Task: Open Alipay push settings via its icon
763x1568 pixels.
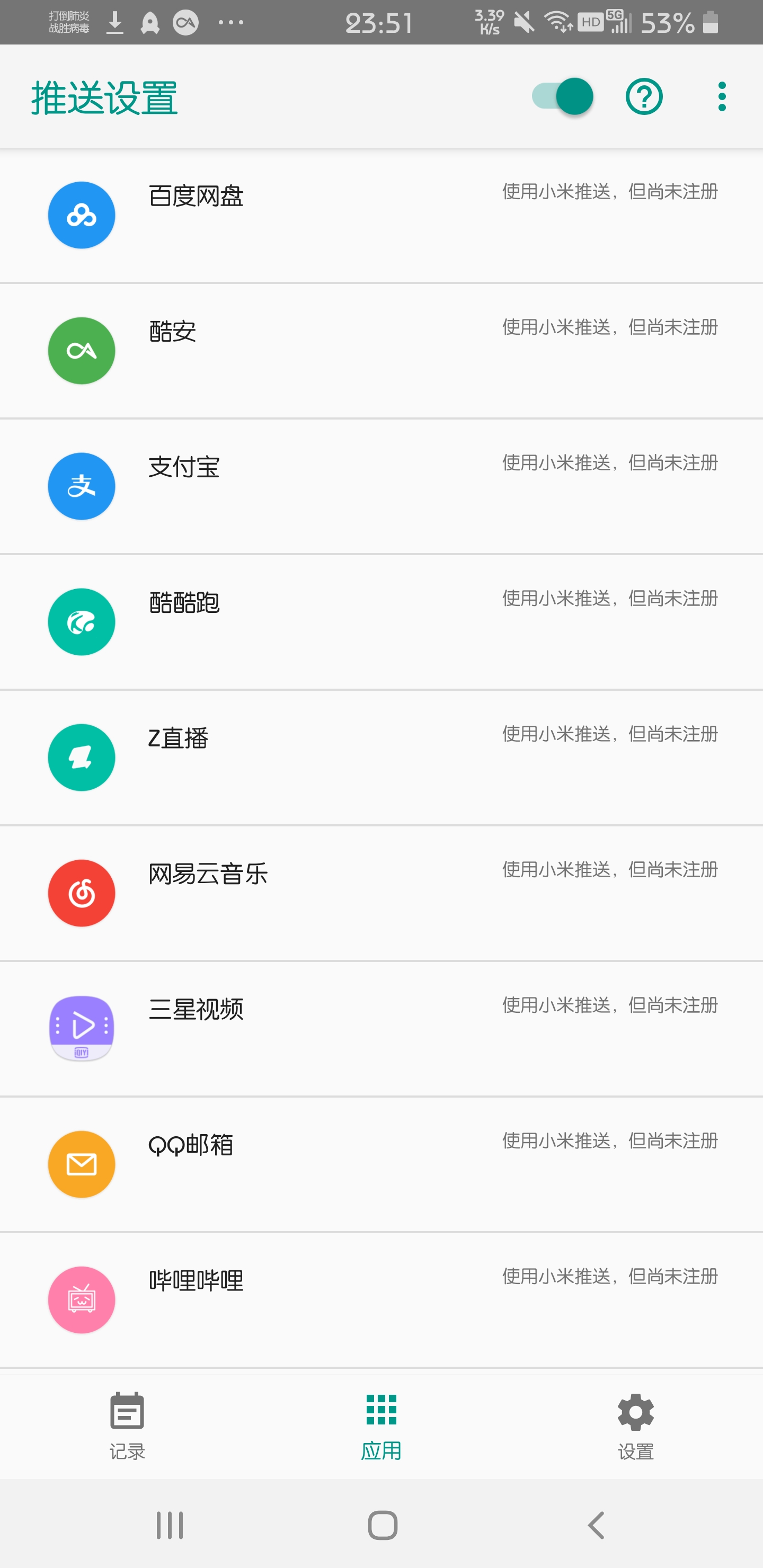Action: (81, 486)
